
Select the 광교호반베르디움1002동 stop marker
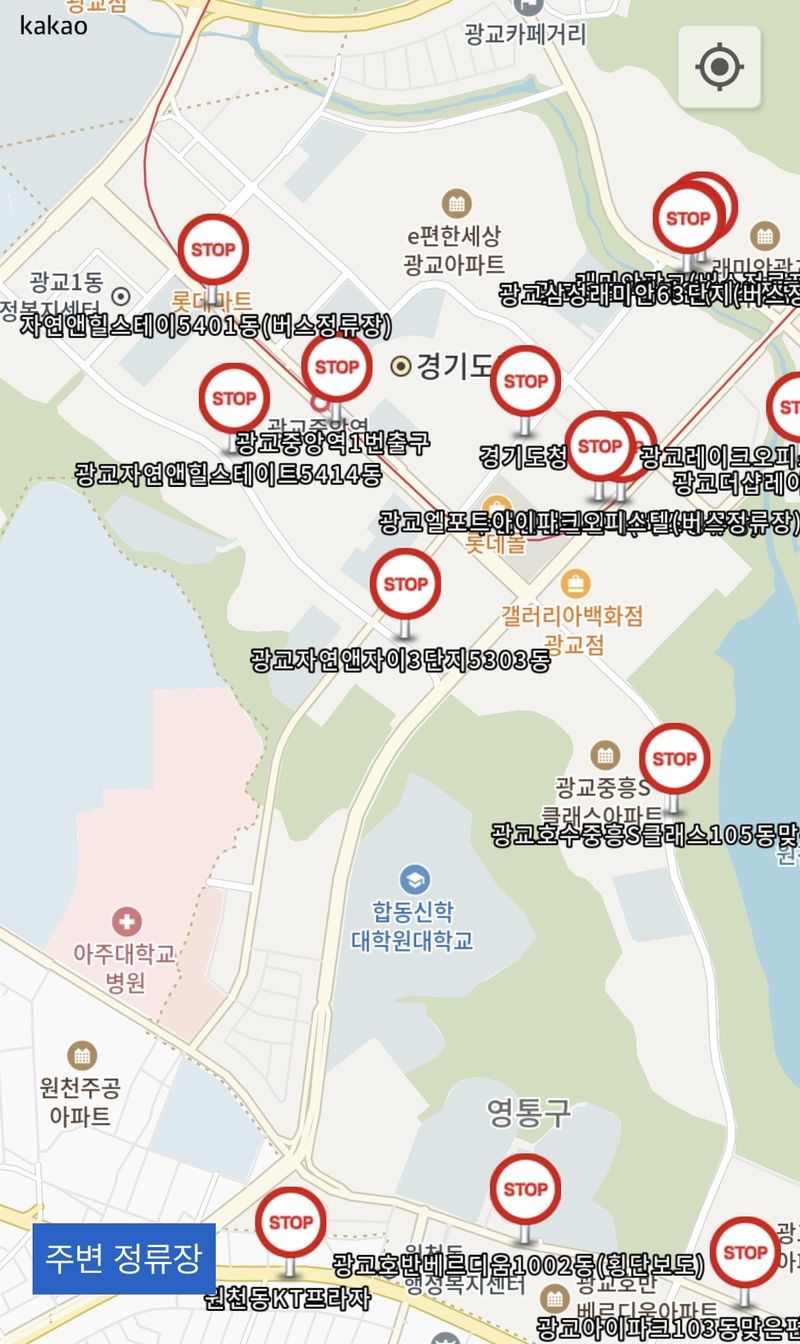coord(525,1190)
